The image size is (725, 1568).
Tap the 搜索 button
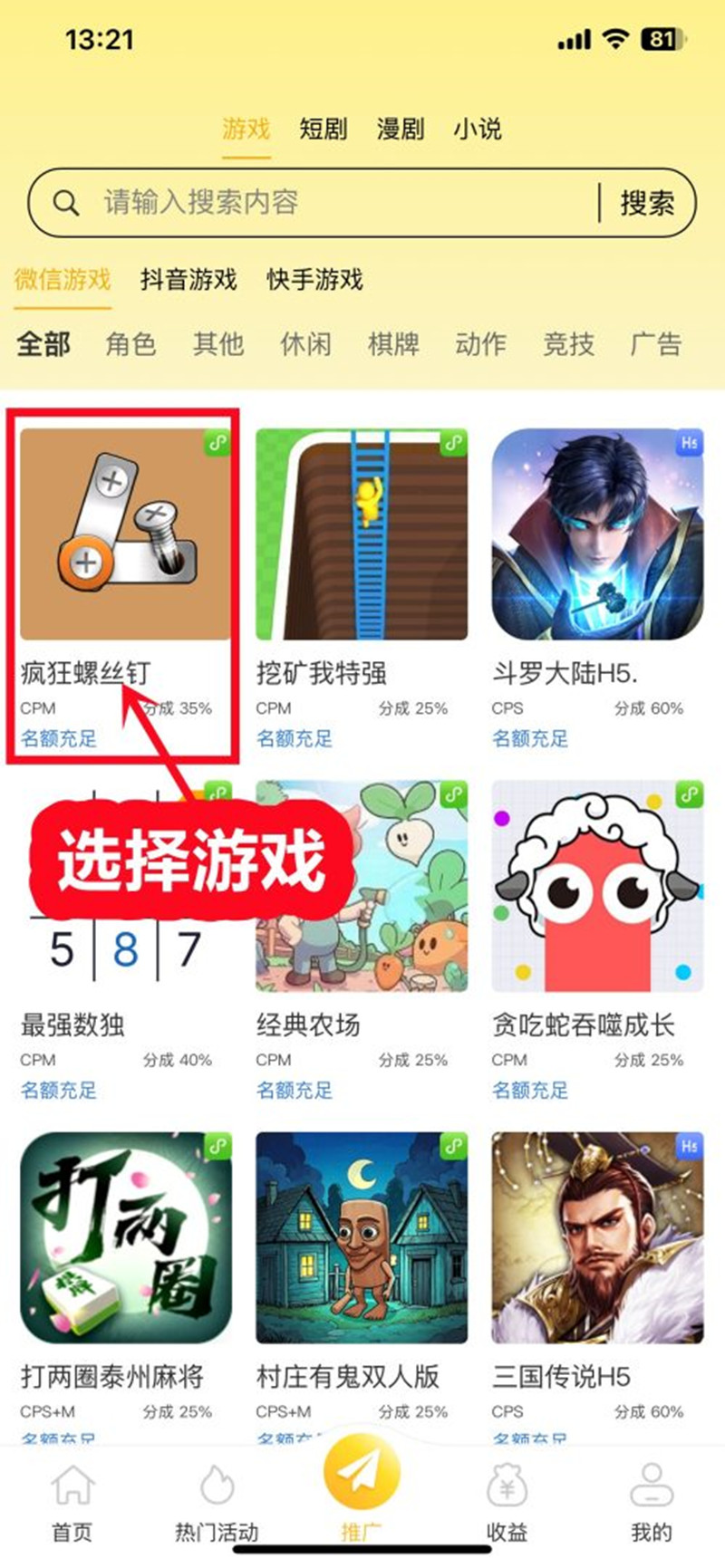point(647,203)
